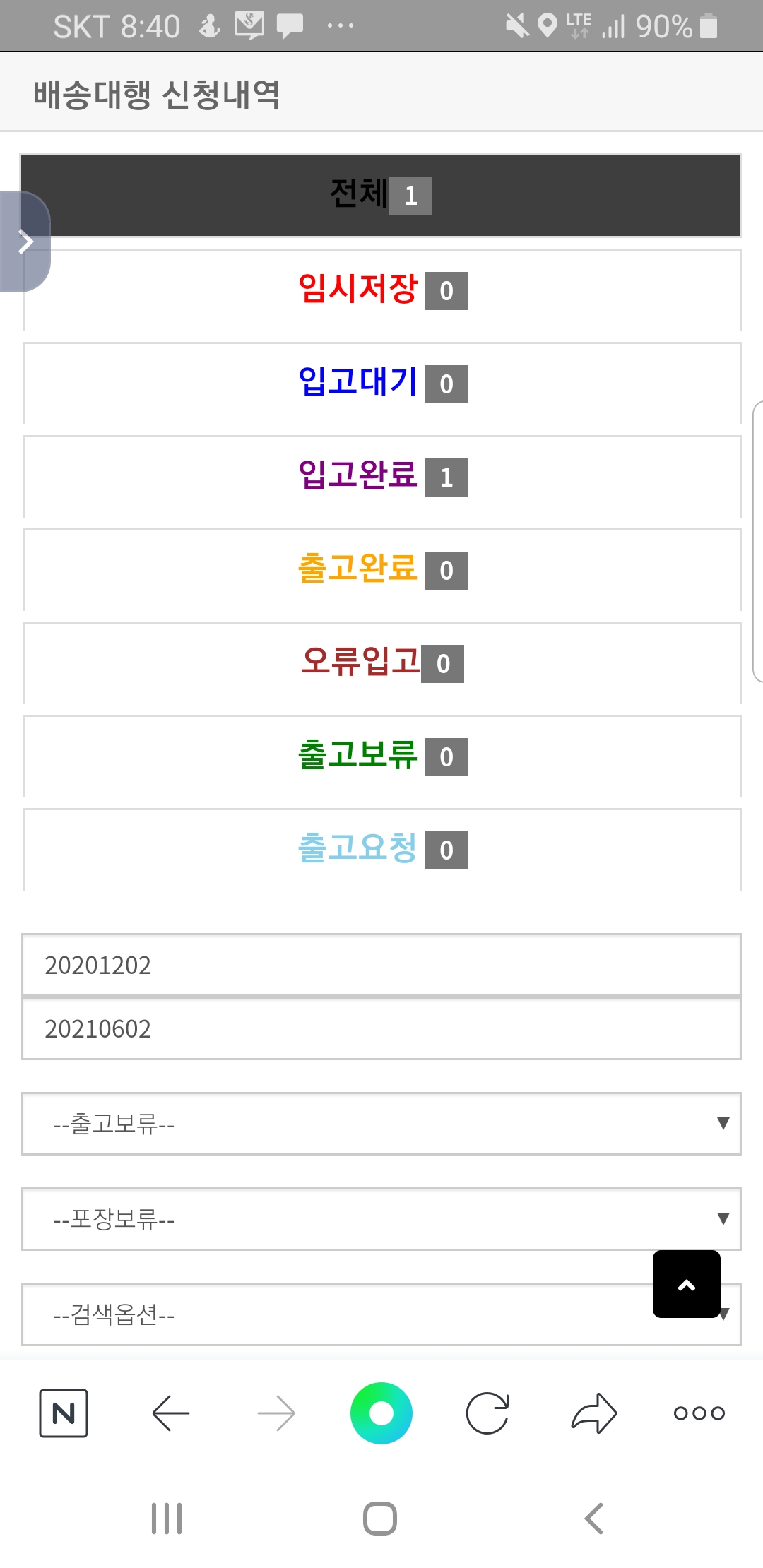
Task: Expand the side panel chevron handle
Action: [25, 242]
